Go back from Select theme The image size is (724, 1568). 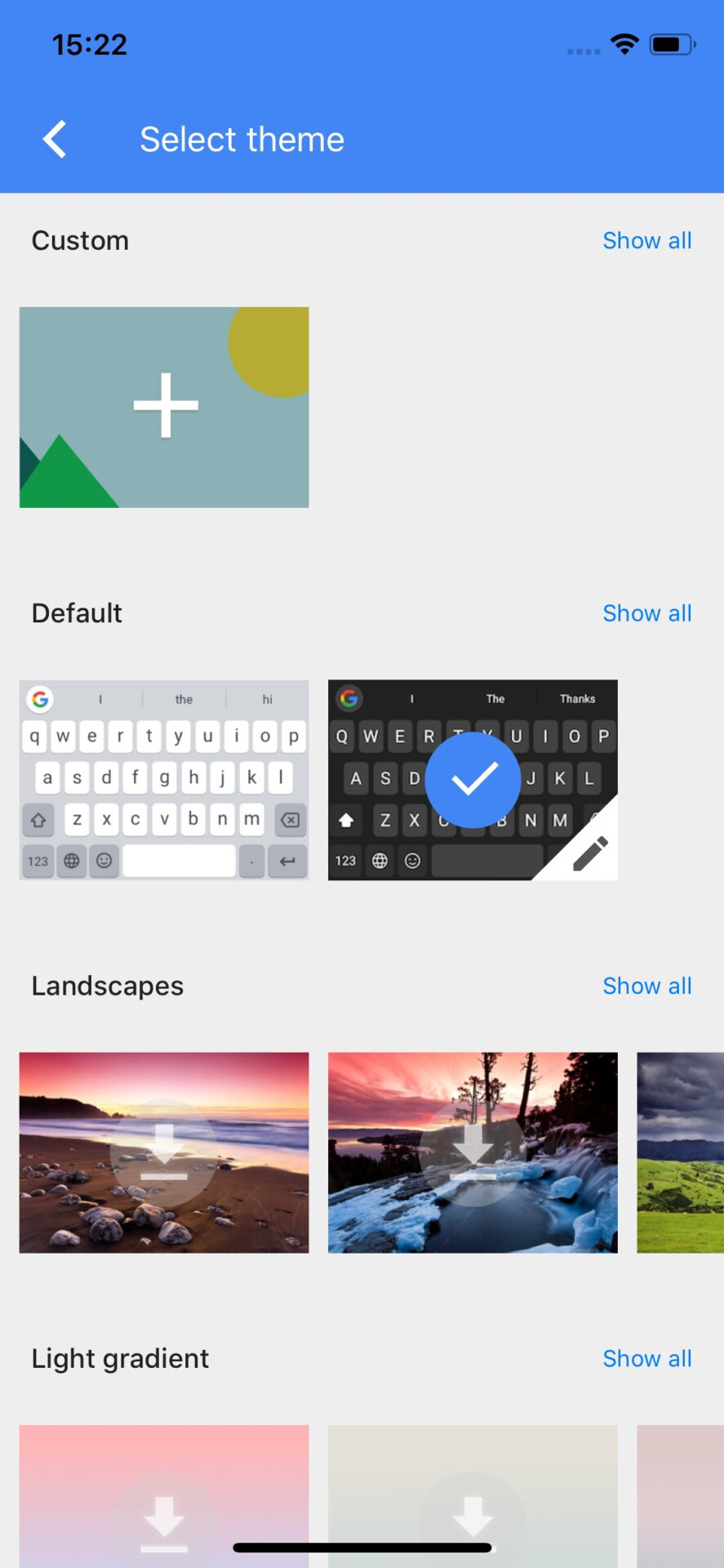click(55, 140)
